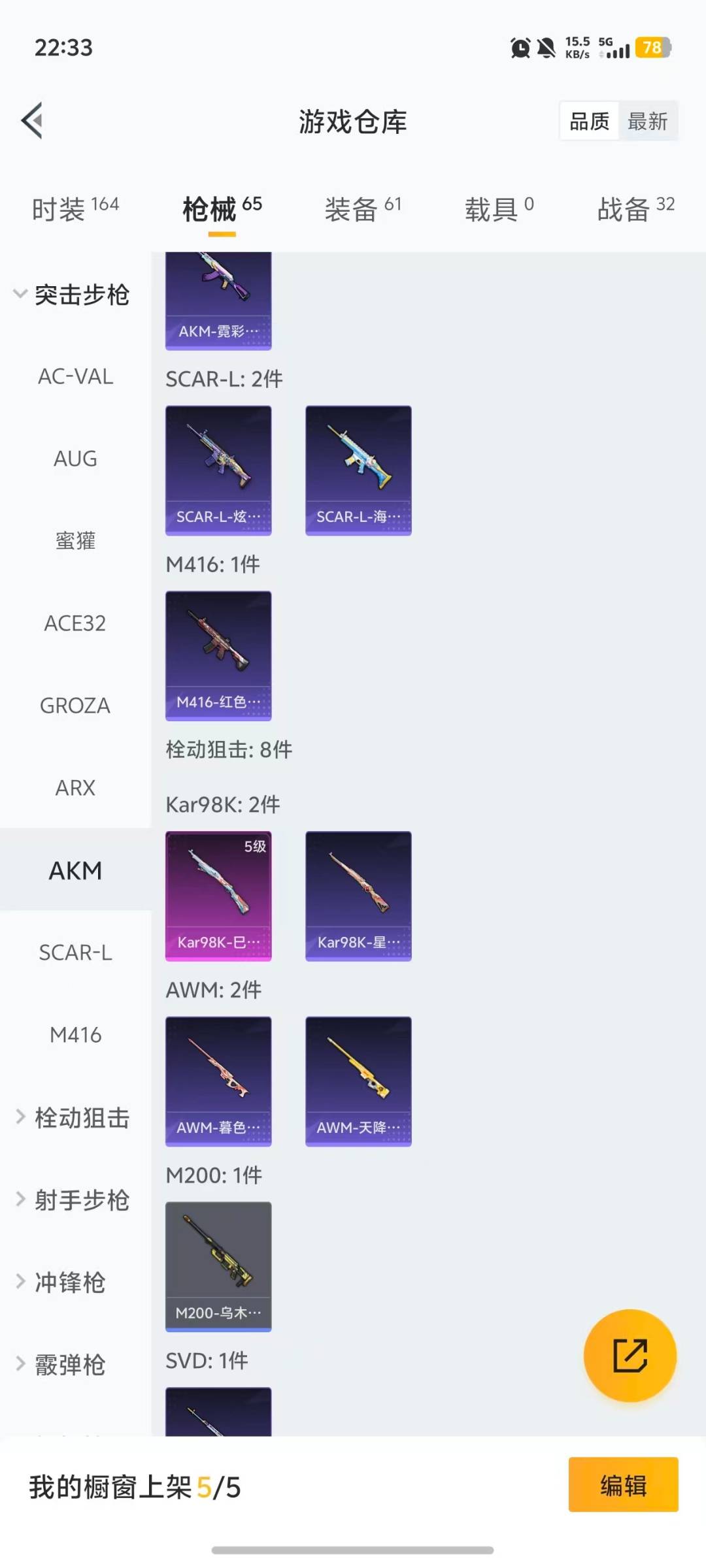
Task: Switch sorting to 最新
Action: (x=648, y=121)
